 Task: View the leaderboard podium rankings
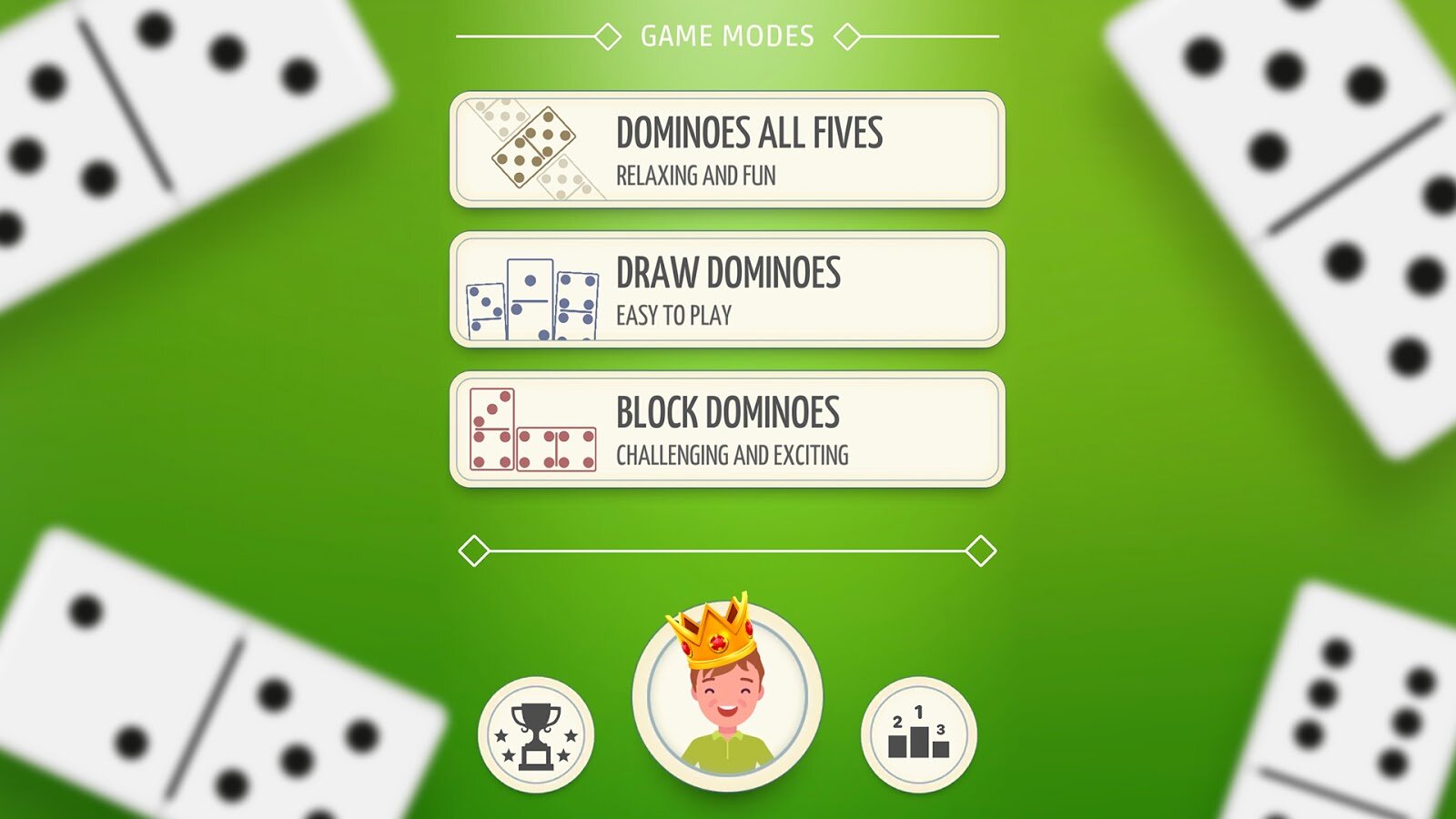click(918, 734)
